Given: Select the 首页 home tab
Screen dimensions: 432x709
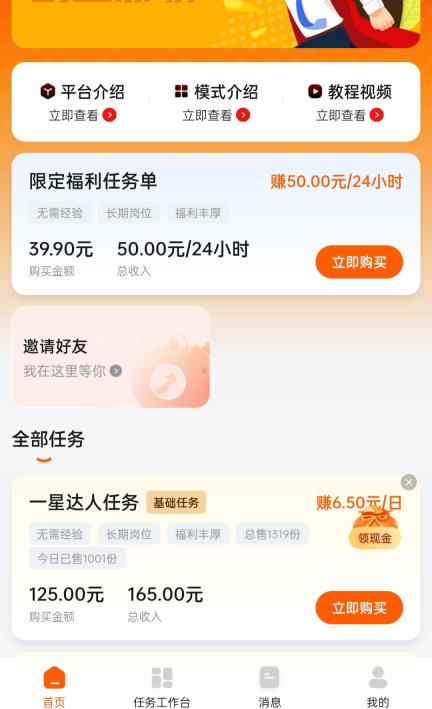Looking at the screenshot, I should pos(54,686).
